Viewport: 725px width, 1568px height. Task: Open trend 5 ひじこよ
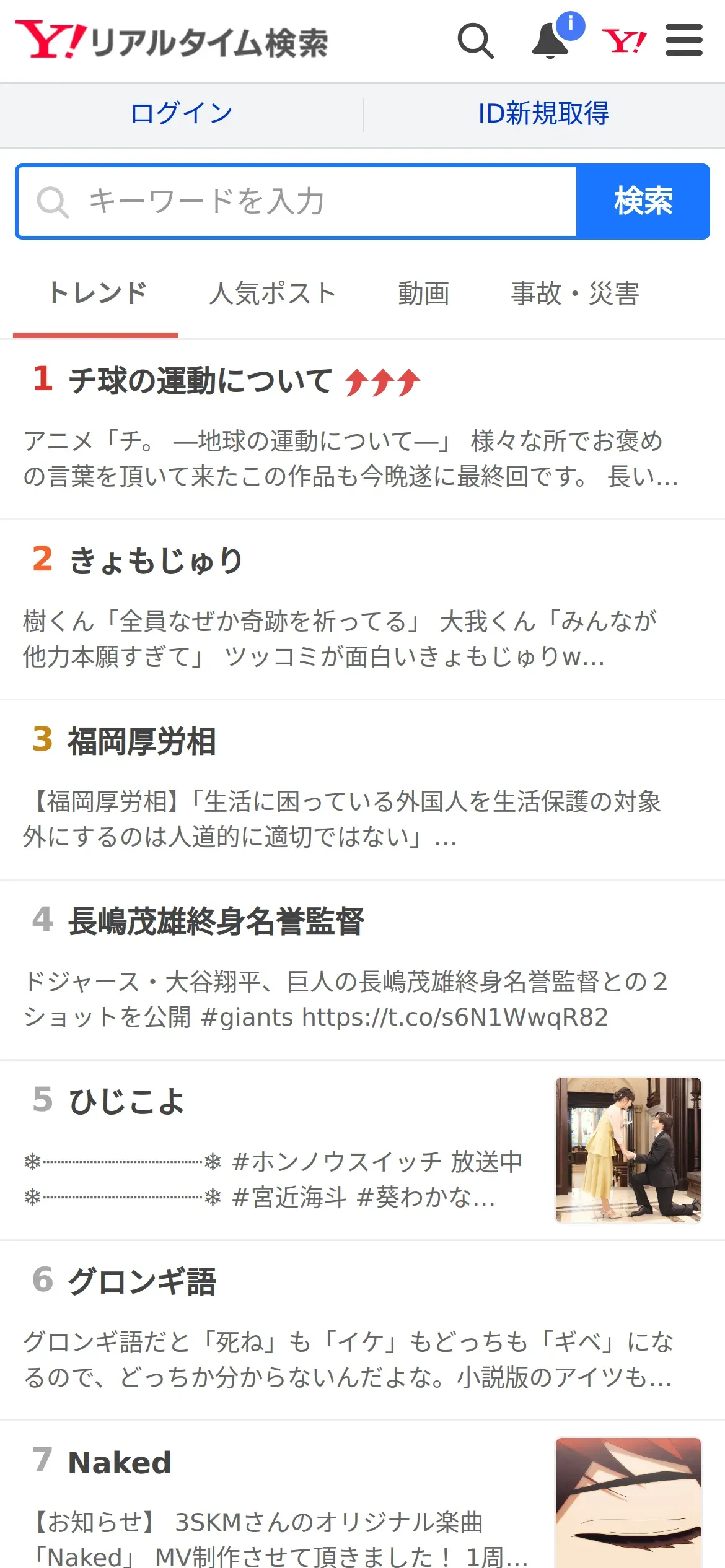(362, 1150)
